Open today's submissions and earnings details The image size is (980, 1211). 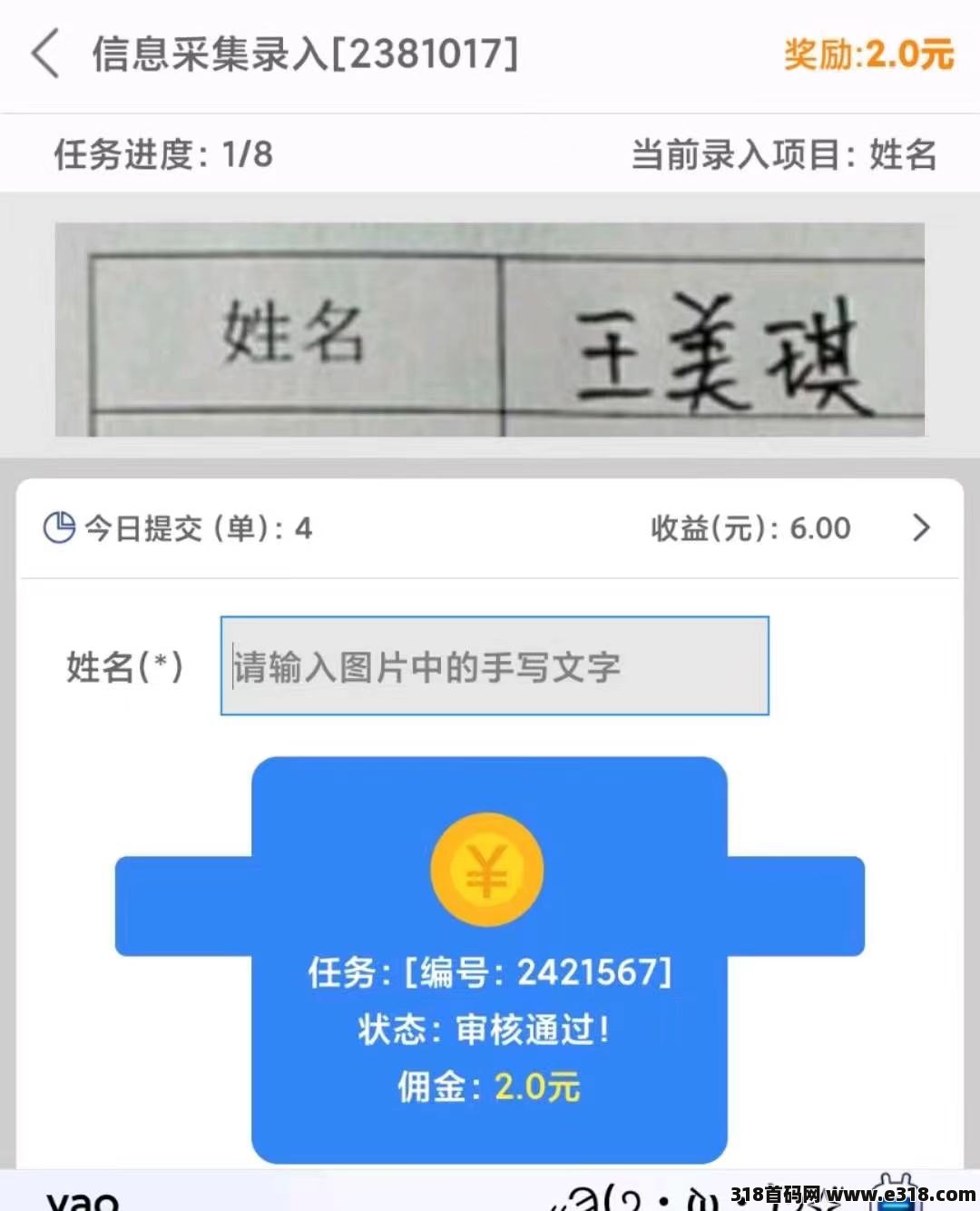pos(921,527)
